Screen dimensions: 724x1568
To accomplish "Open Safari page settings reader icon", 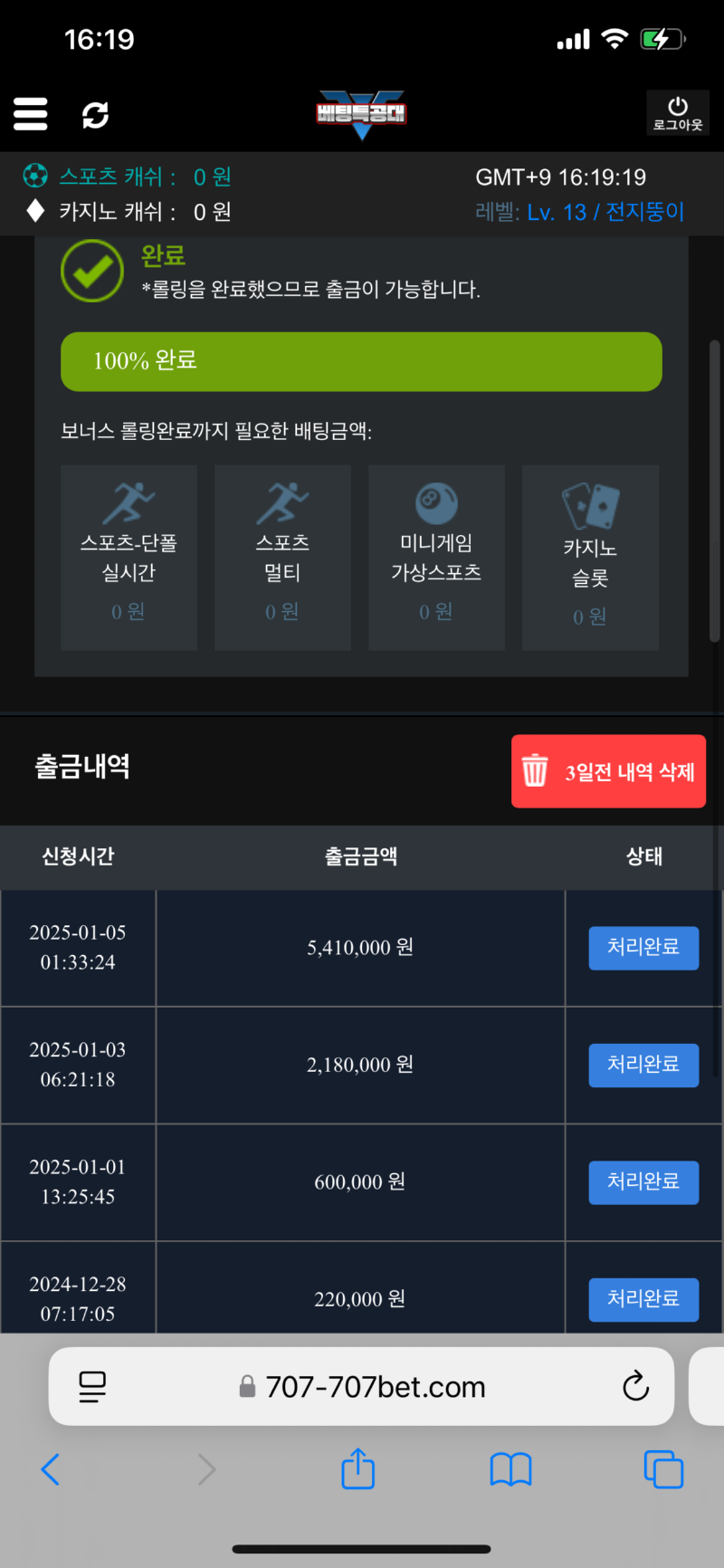I will click(92, 1387).
